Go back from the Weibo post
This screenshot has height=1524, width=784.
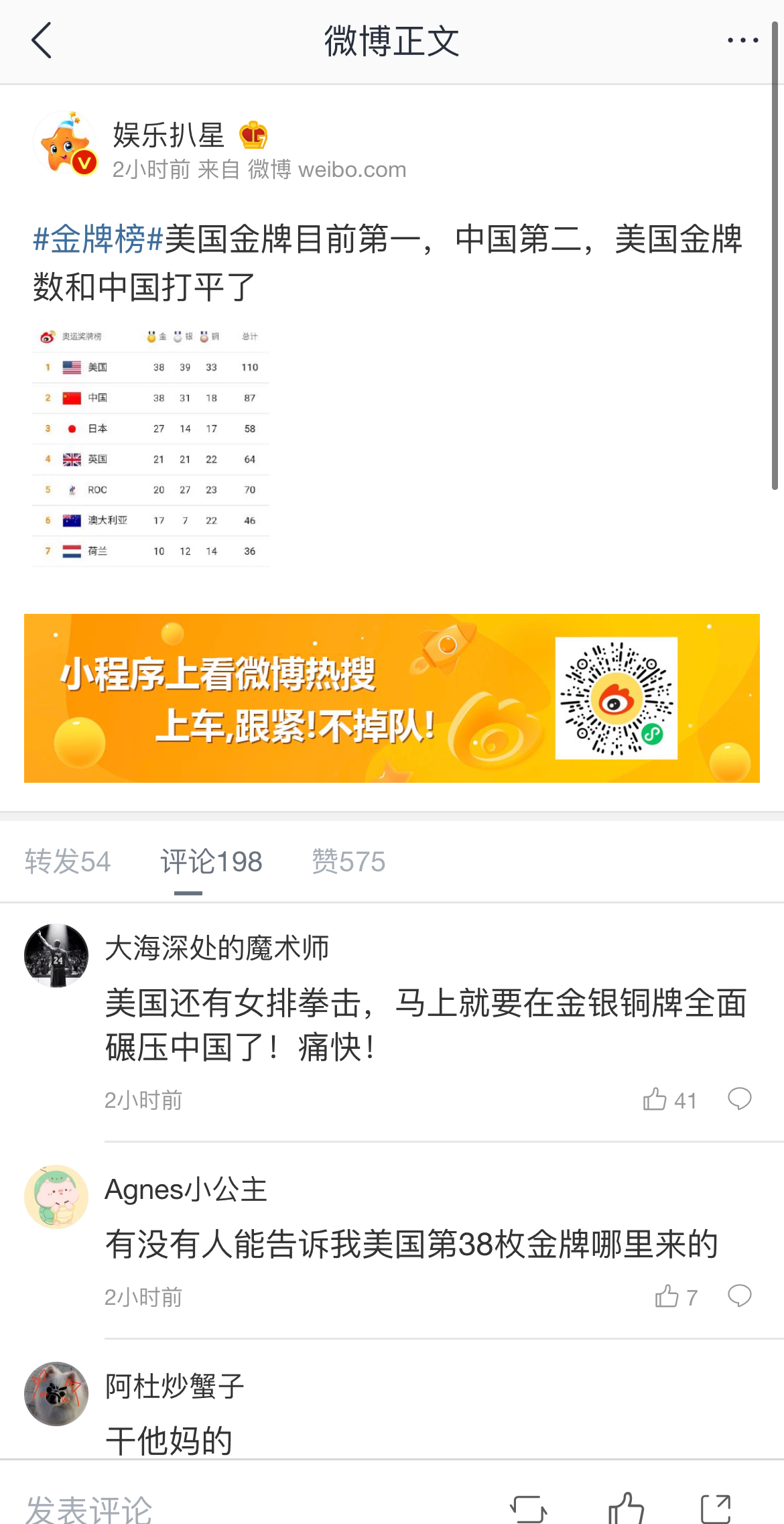42,40
